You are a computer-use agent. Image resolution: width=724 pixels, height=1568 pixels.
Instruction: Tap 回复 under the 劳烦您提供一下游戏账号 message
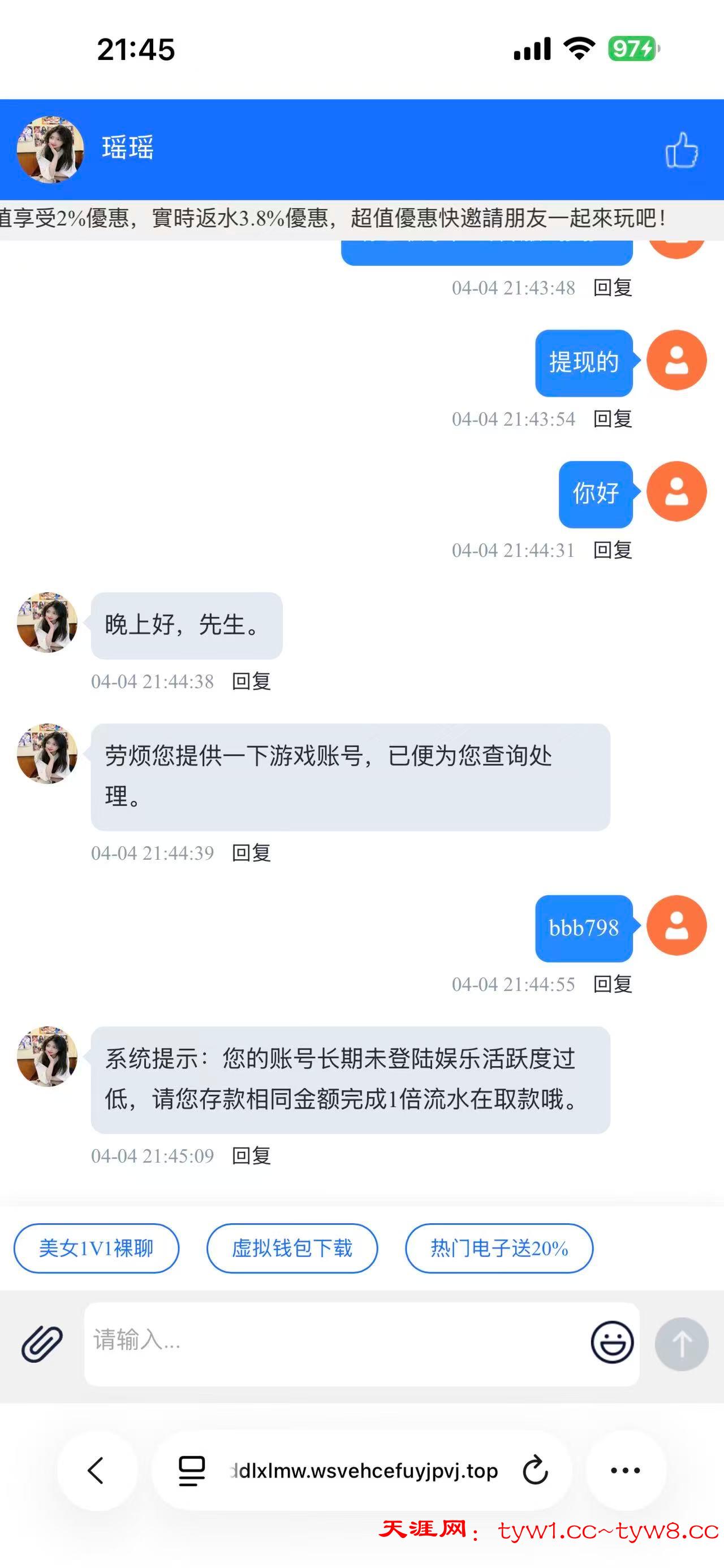[x=252, y=853]
